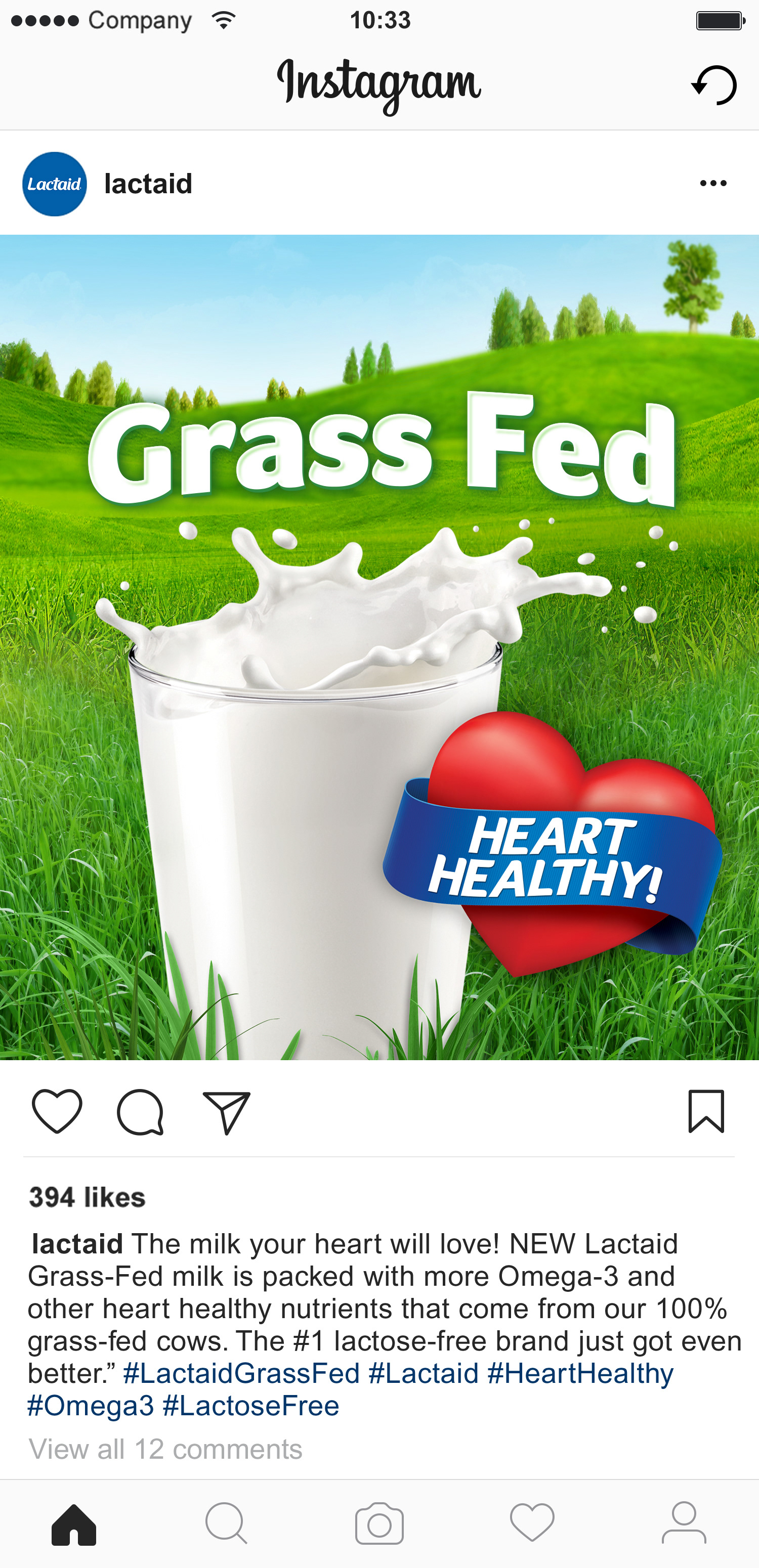Bookmark the lactaid post
This screenshot has width=759, height=1568.
[x=706, y=1111]
